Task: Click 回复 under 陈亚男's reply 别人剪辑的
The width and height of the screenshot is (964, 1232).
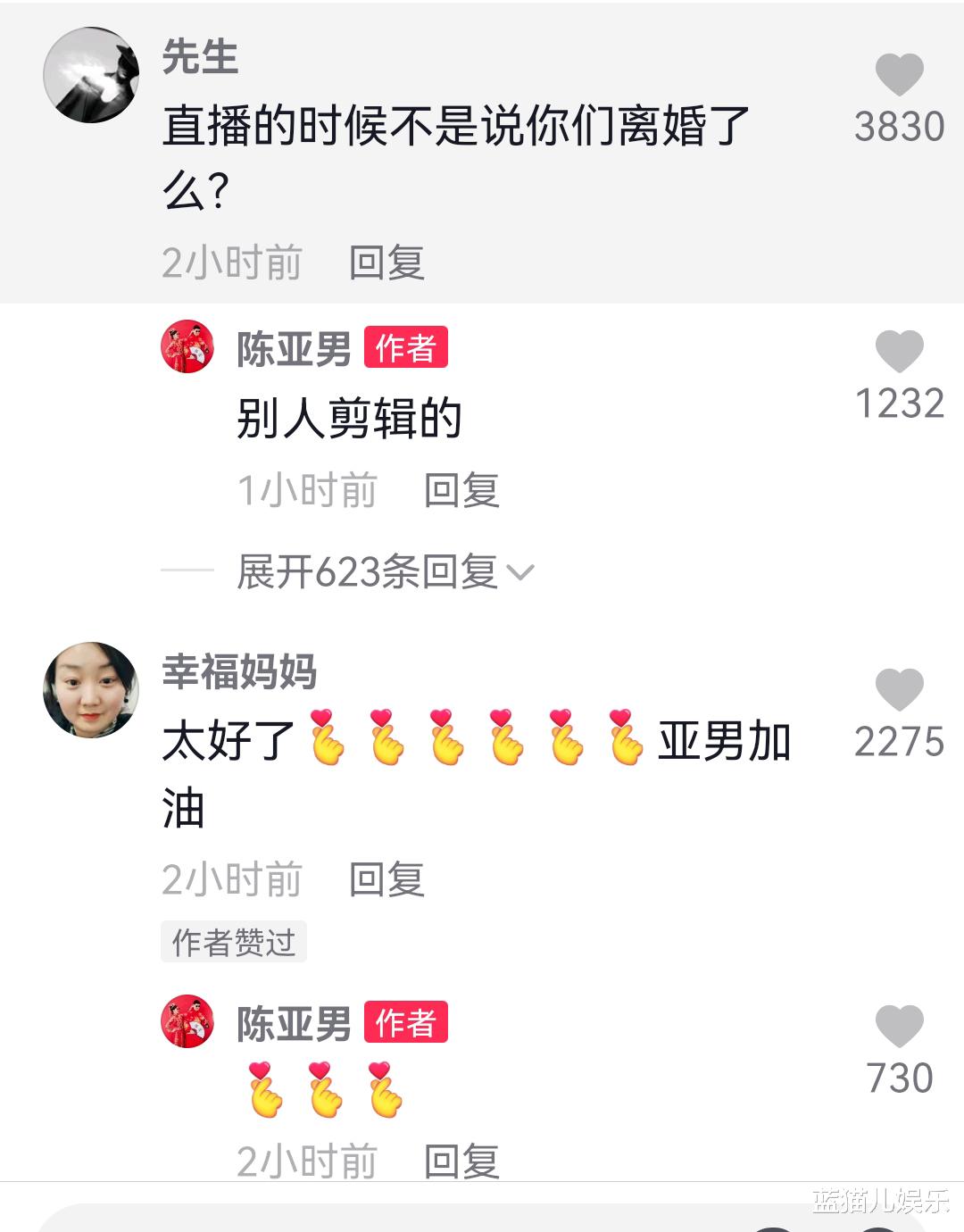Action: click(461, 488)
